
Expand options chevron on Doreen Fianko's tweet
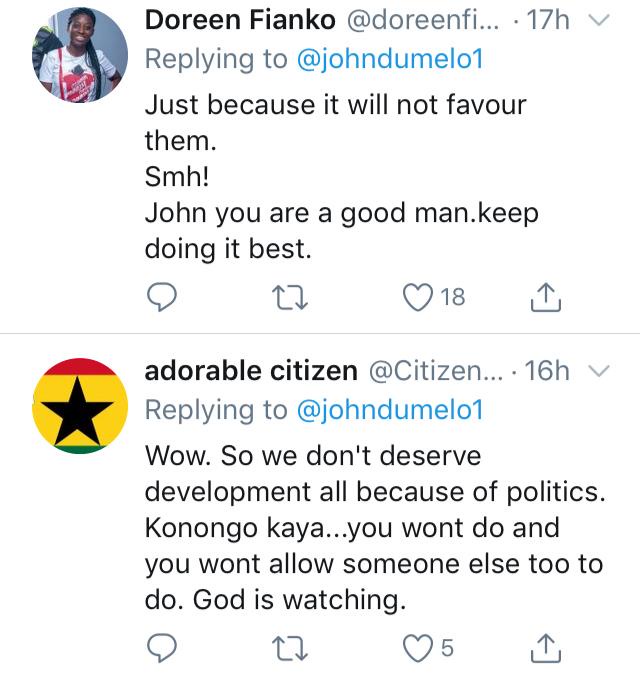coord(598,22)
